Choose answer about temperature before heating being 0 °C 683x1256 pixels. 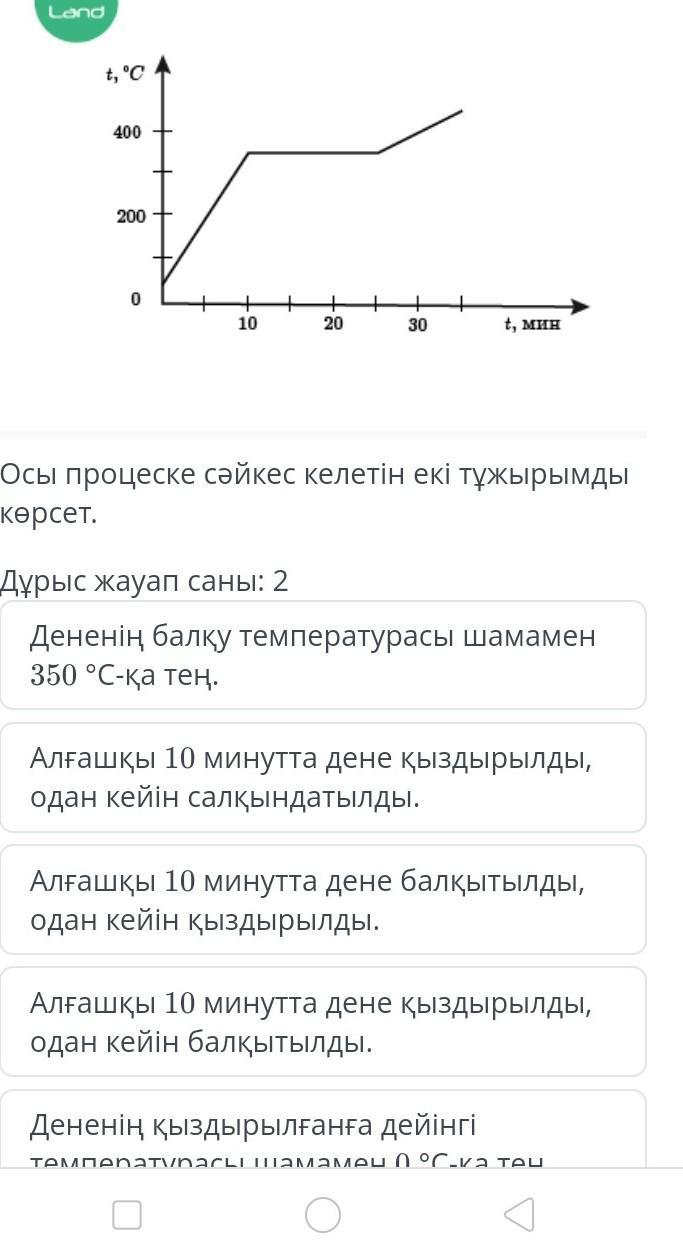[323, 1129]
